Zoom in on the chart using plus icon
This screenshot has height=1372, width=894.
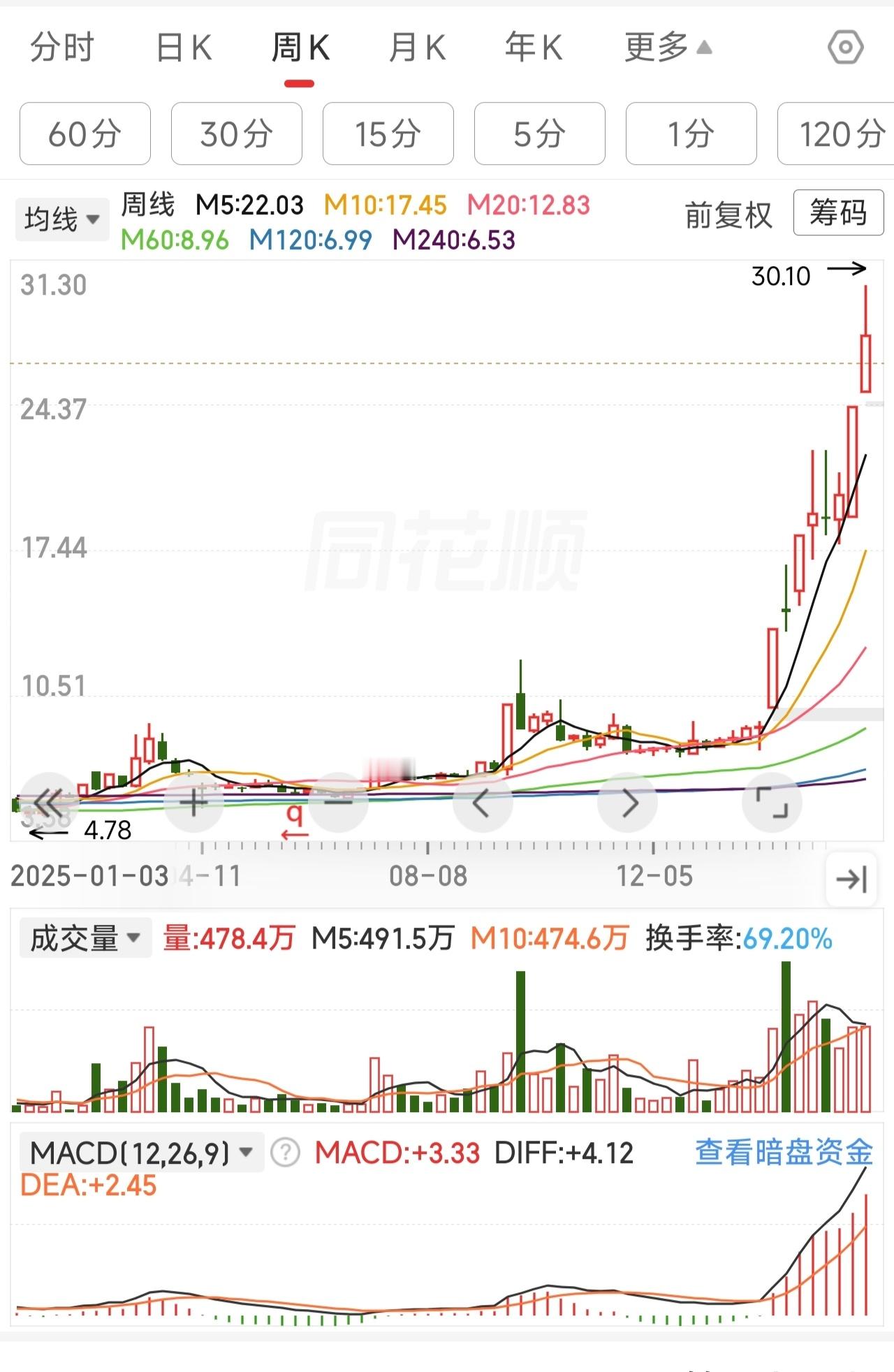click(193, 802)
